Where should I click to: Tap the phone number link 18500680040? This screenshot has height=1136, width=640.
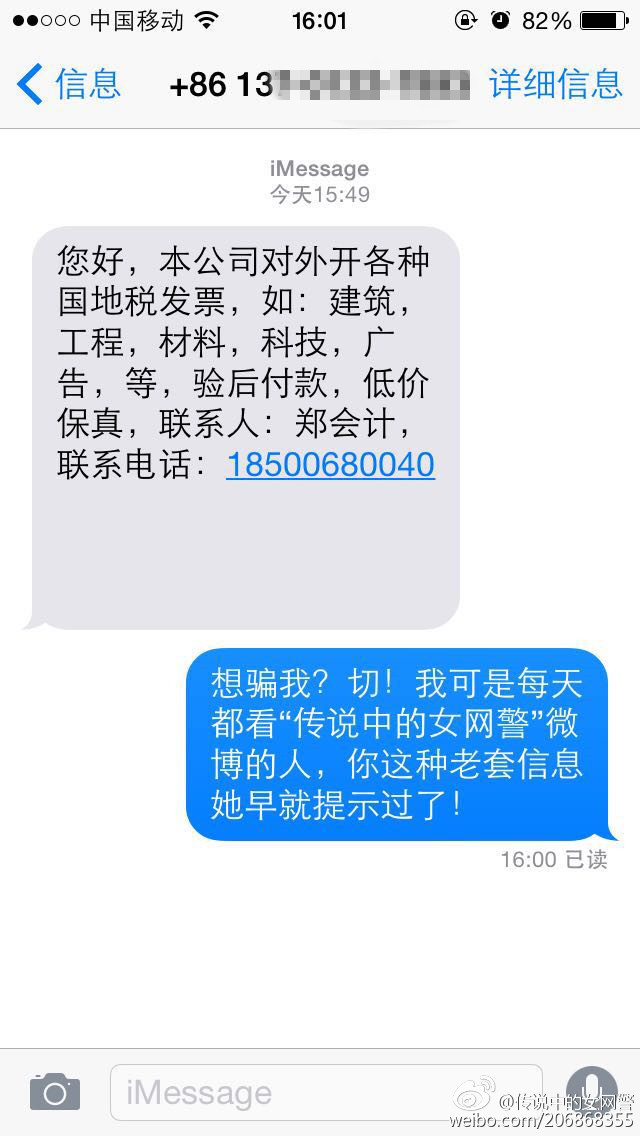(330, 465)
